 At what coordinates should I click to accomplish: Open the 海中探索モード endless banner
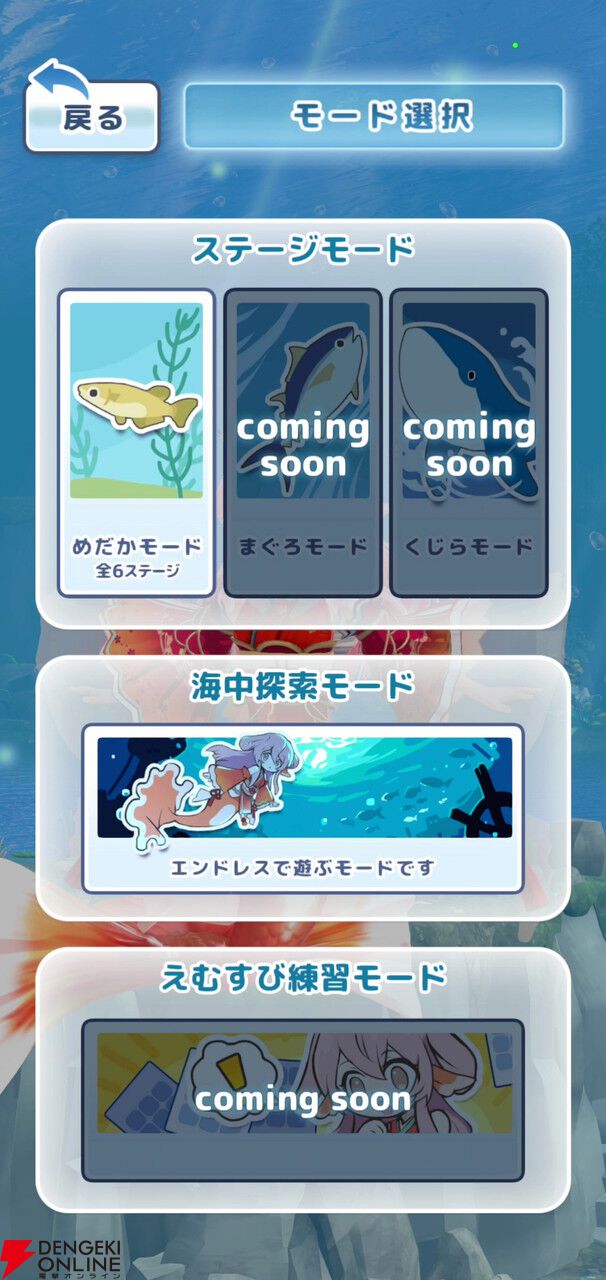[302, 808]
